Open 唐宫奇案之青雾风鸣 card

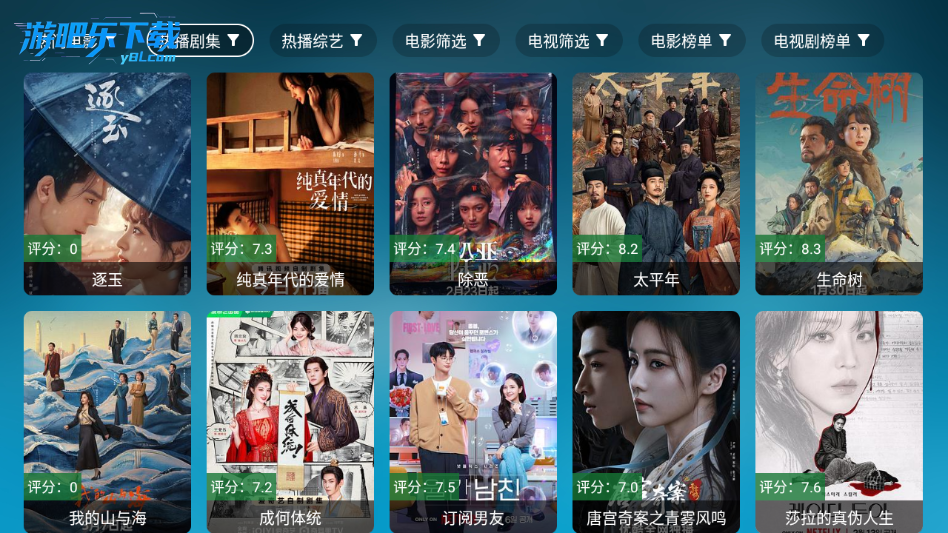[x=656, y=421]
